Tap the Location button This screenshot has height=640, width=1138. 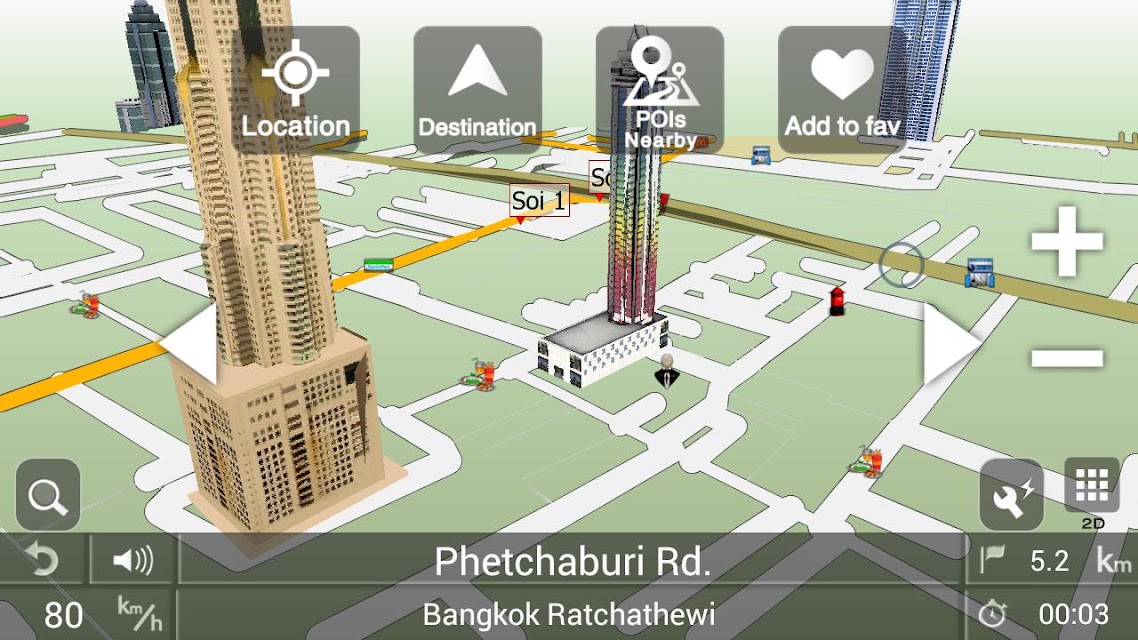[x=296, y=88]
